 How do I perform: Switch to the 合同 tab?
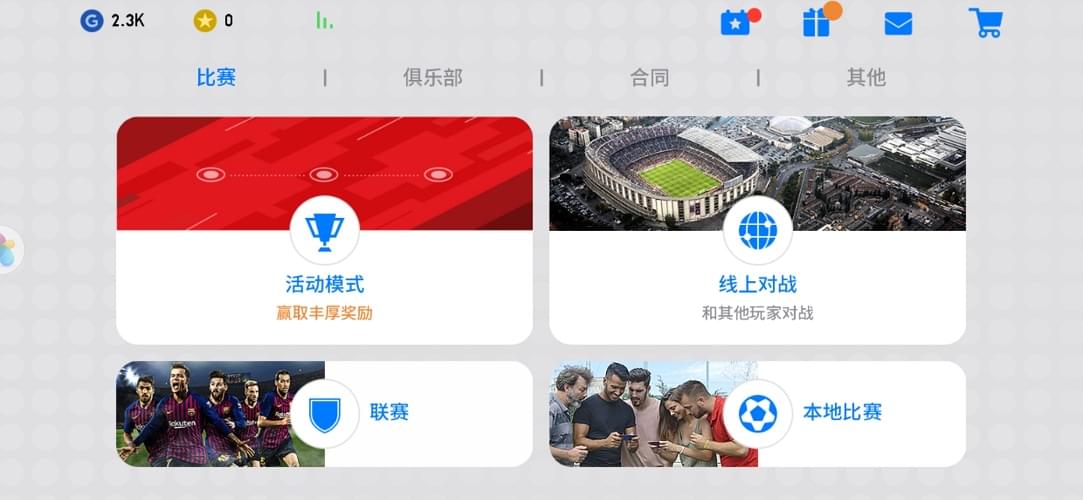(649, 78)
